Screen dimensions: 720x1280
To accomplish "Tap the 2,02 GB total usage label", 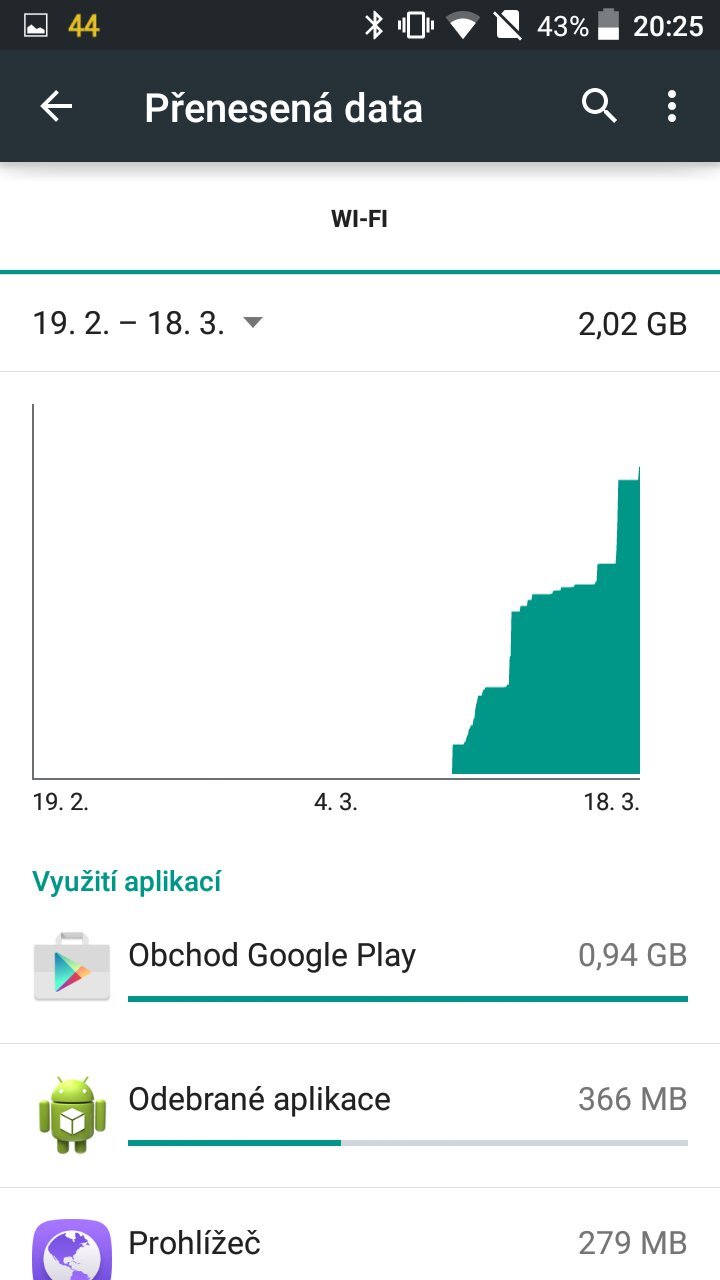I will point(633,322).
